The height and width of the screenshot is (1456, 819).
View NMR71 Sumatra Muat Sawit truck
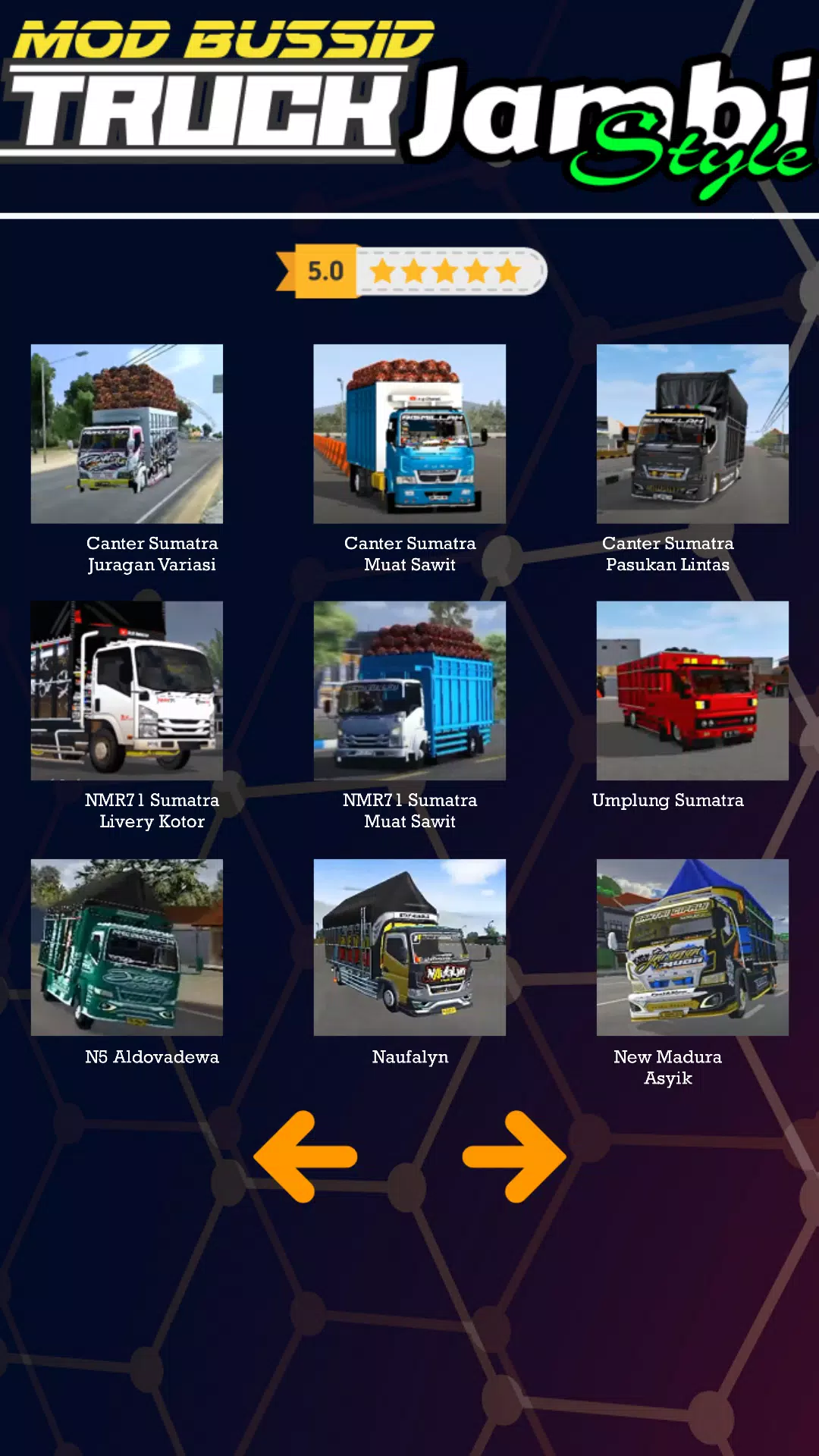pyautogui.click(x=409, y=690)
